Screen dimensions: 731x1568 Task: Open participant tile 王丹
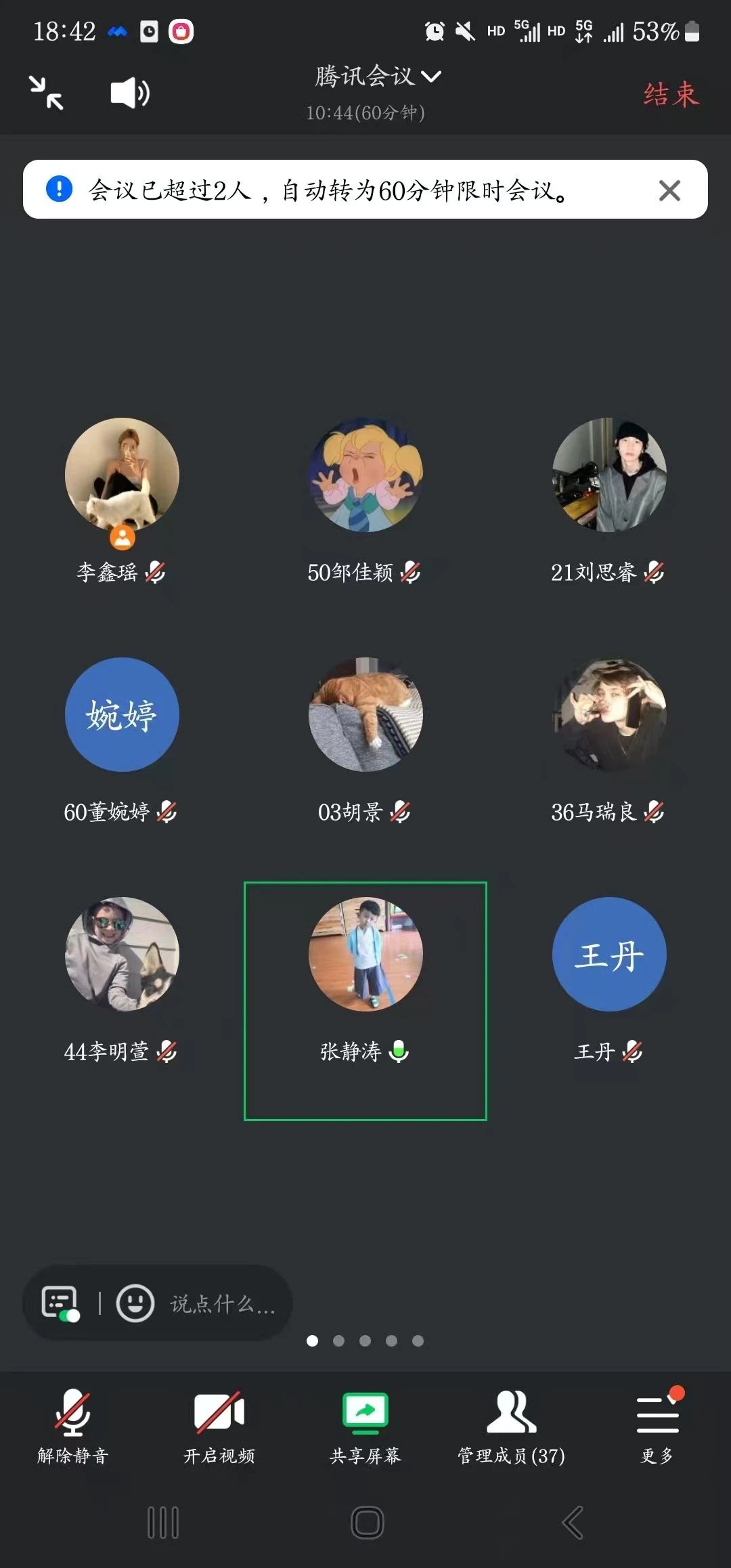pyautogui.click(x=609, y=955)
